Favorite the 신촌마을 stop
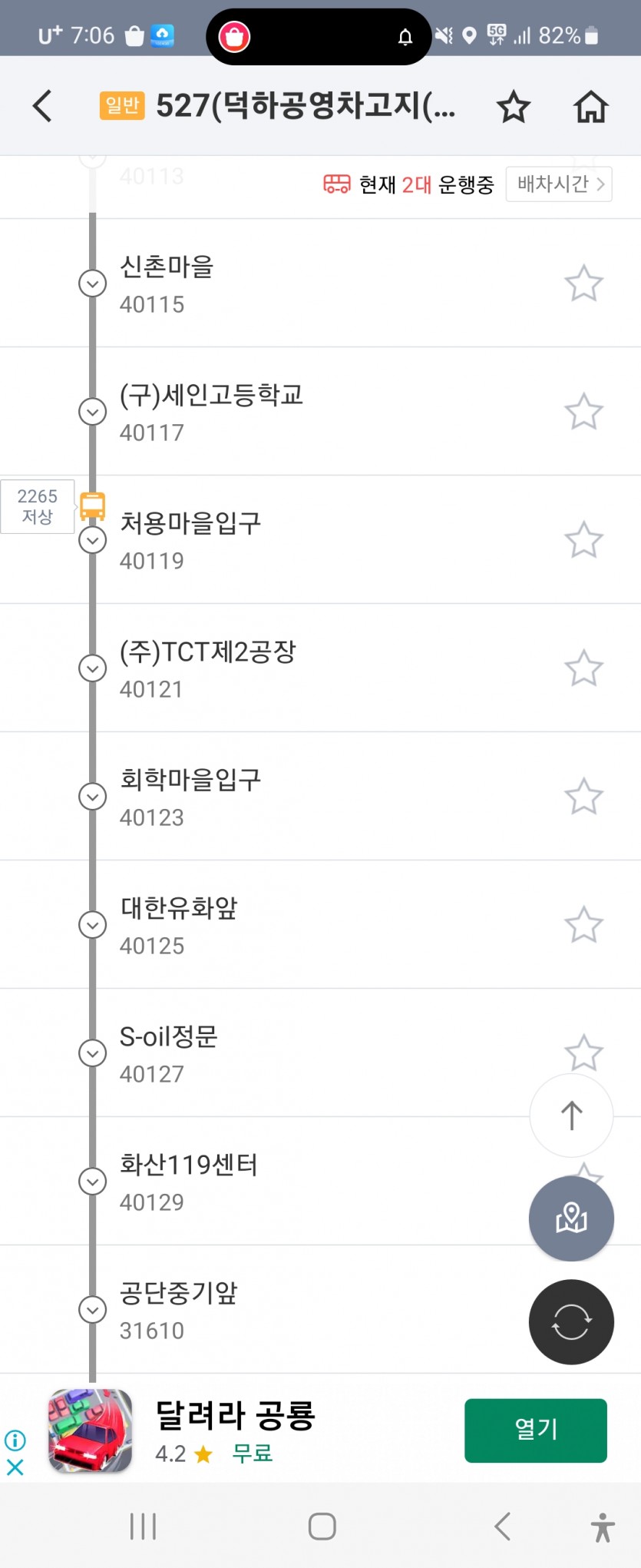 click(583, 283)
